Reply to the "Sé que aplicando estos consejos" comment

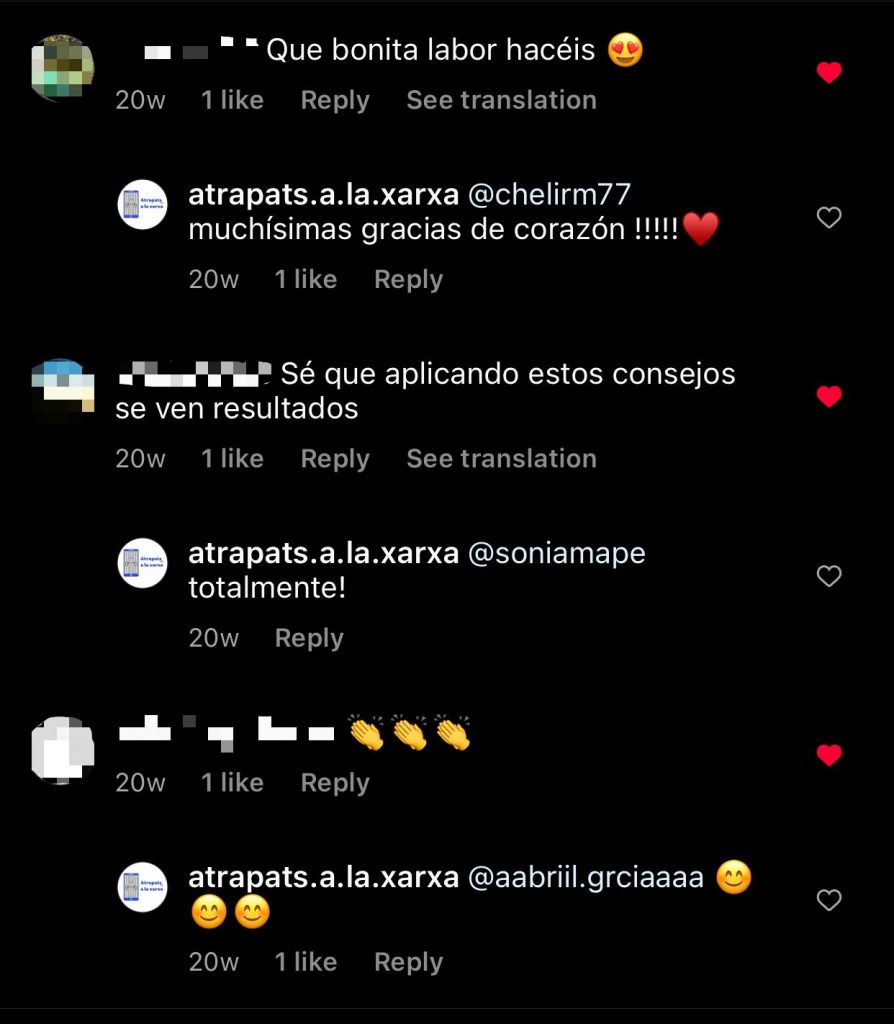(x=335, y=459)
